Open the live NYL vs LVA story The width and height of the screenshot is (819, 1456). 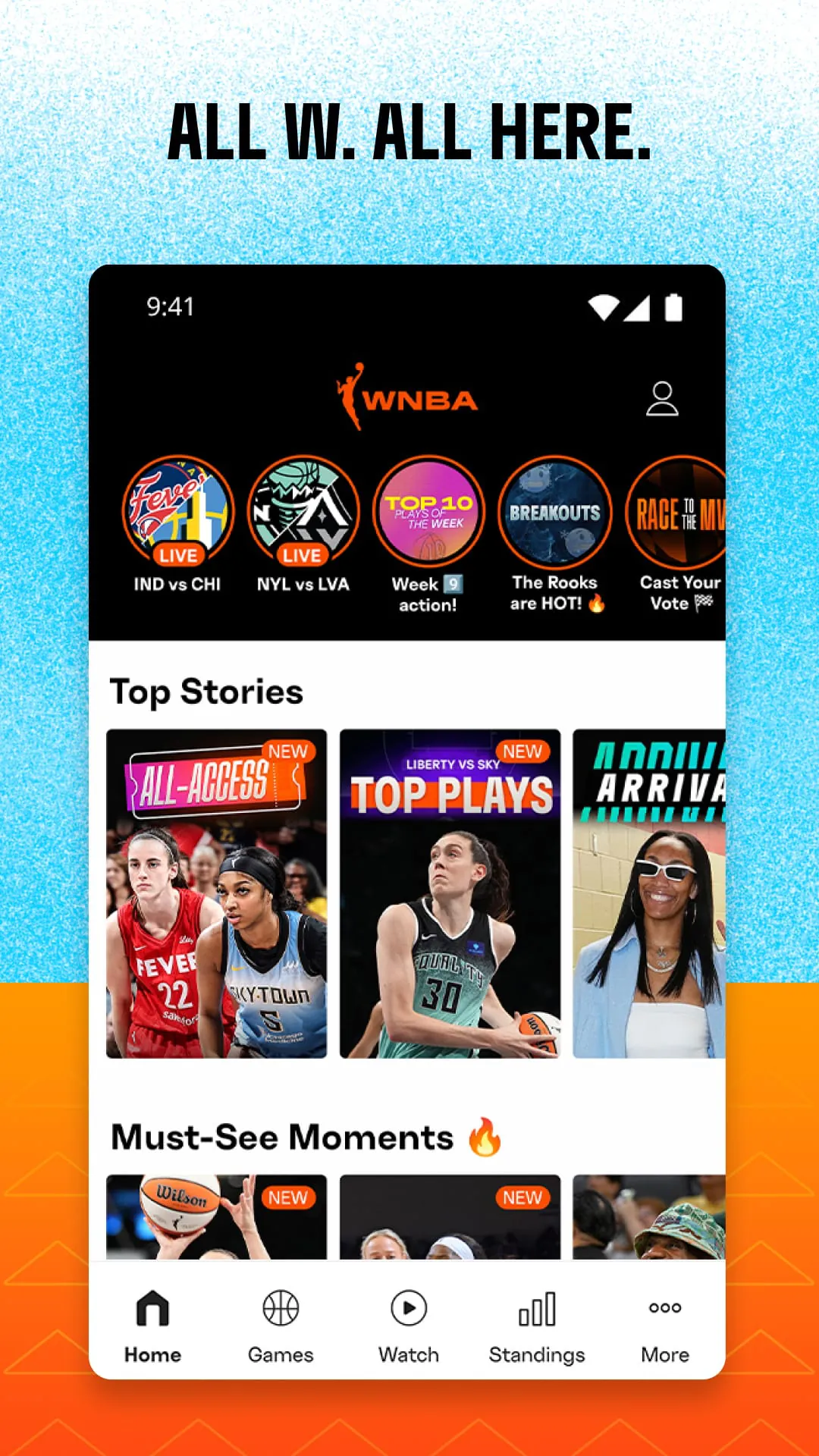[301, 513]
